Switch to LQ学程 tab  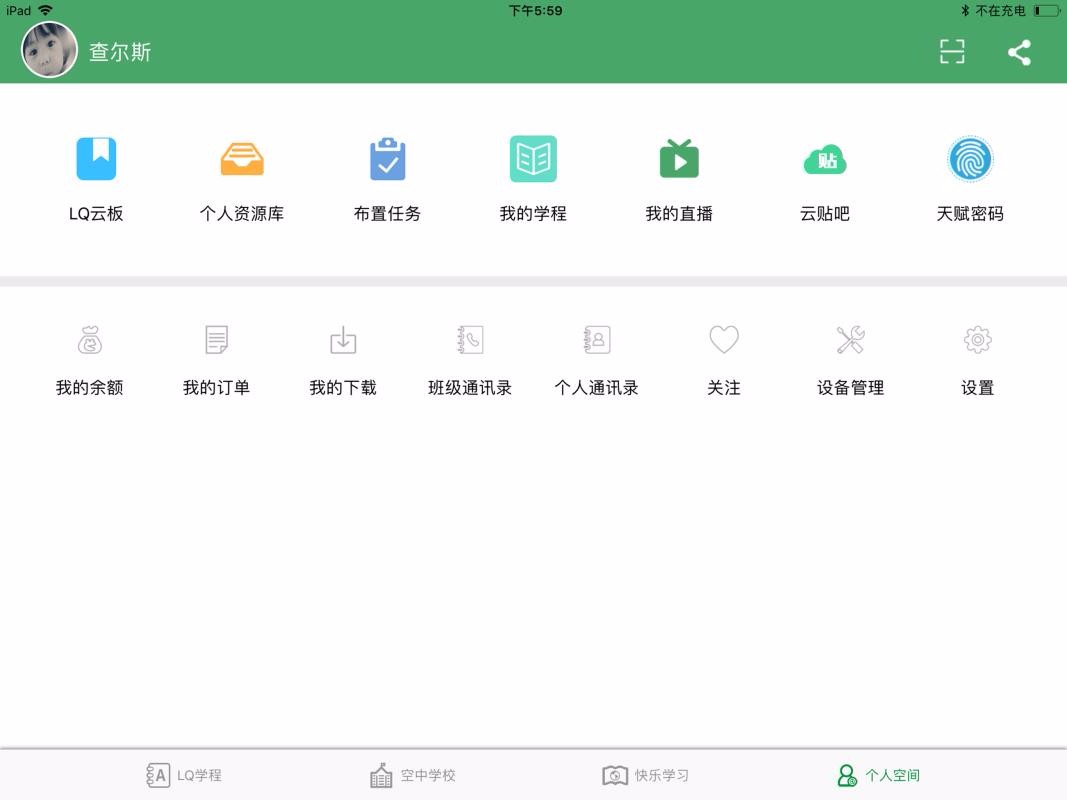184,775
